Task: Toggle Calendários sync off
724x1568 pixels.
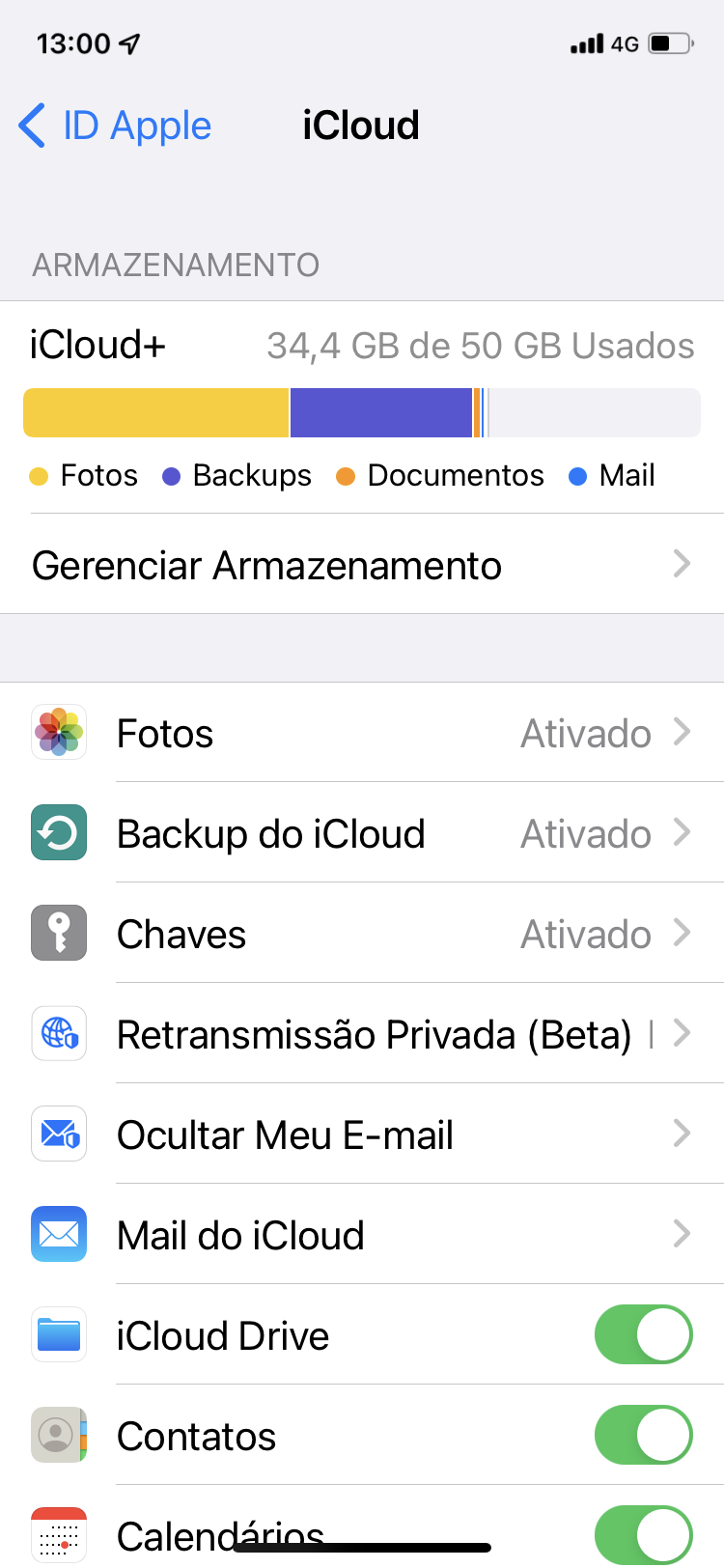Action: click(643, 1534)
